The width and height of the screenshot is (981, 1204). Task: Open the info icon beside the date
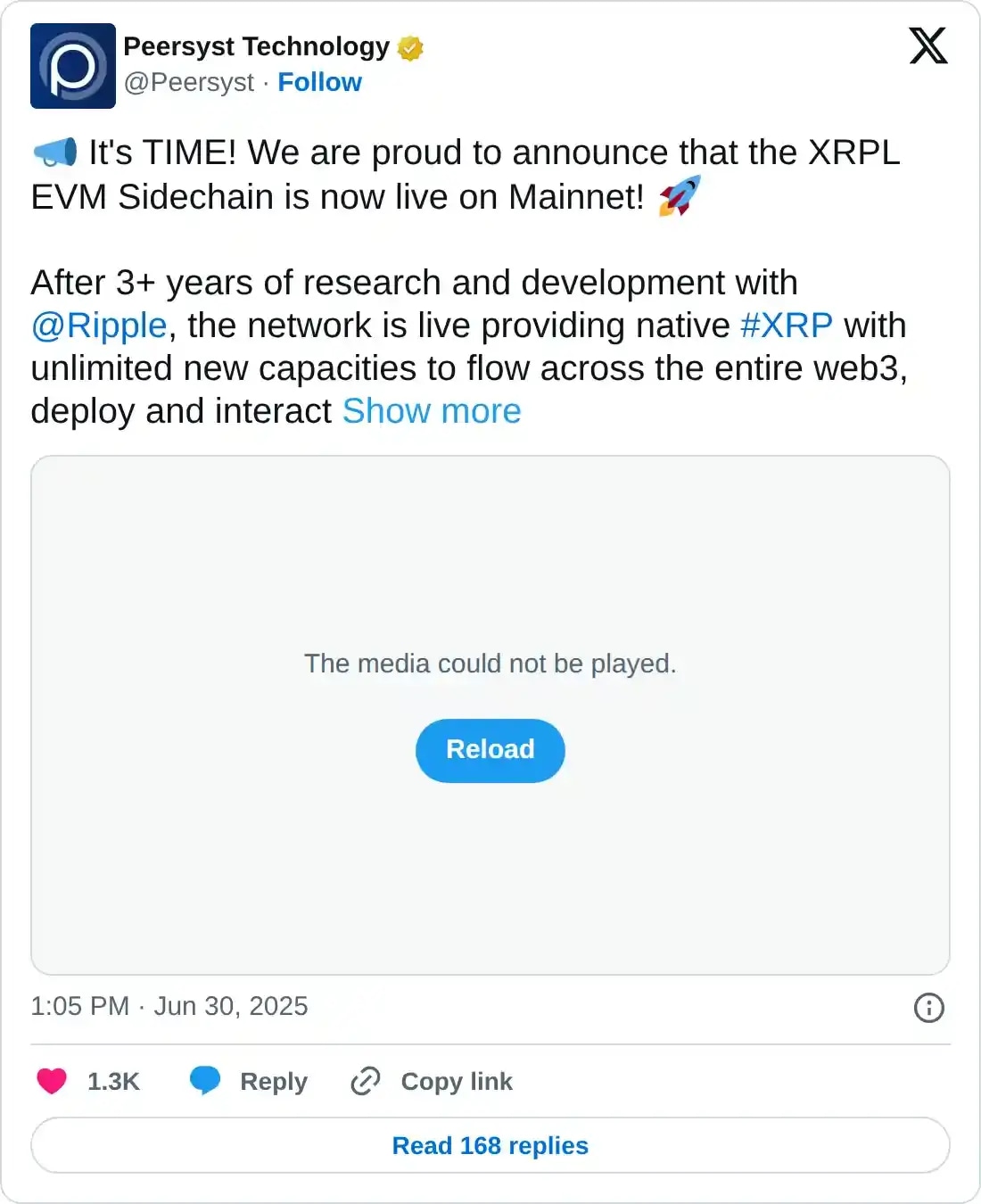pos(928,1008)
